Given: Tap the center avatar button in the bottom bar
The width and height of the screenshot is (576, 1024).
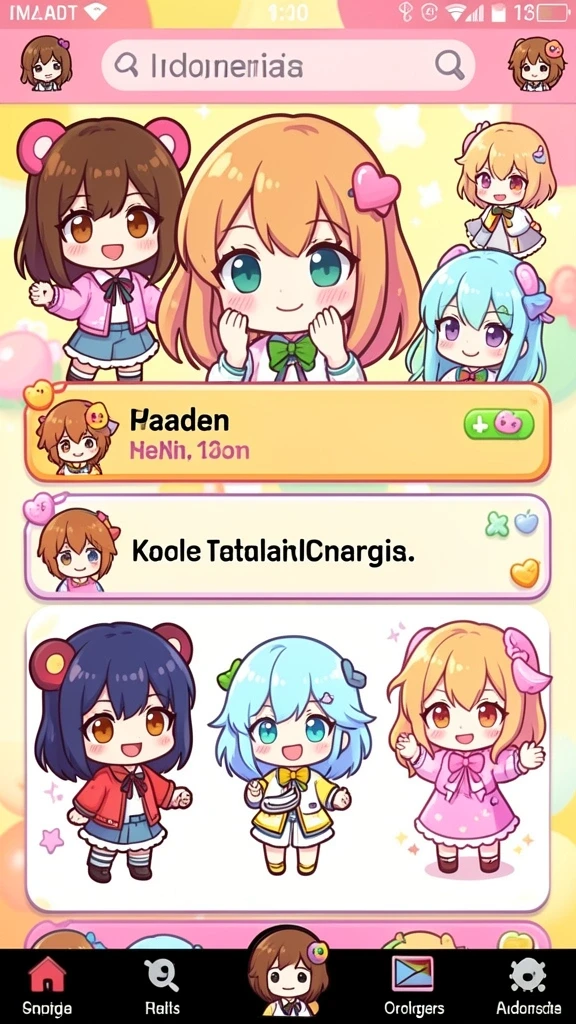Looking at the screenshot, I should coord(287,972).
